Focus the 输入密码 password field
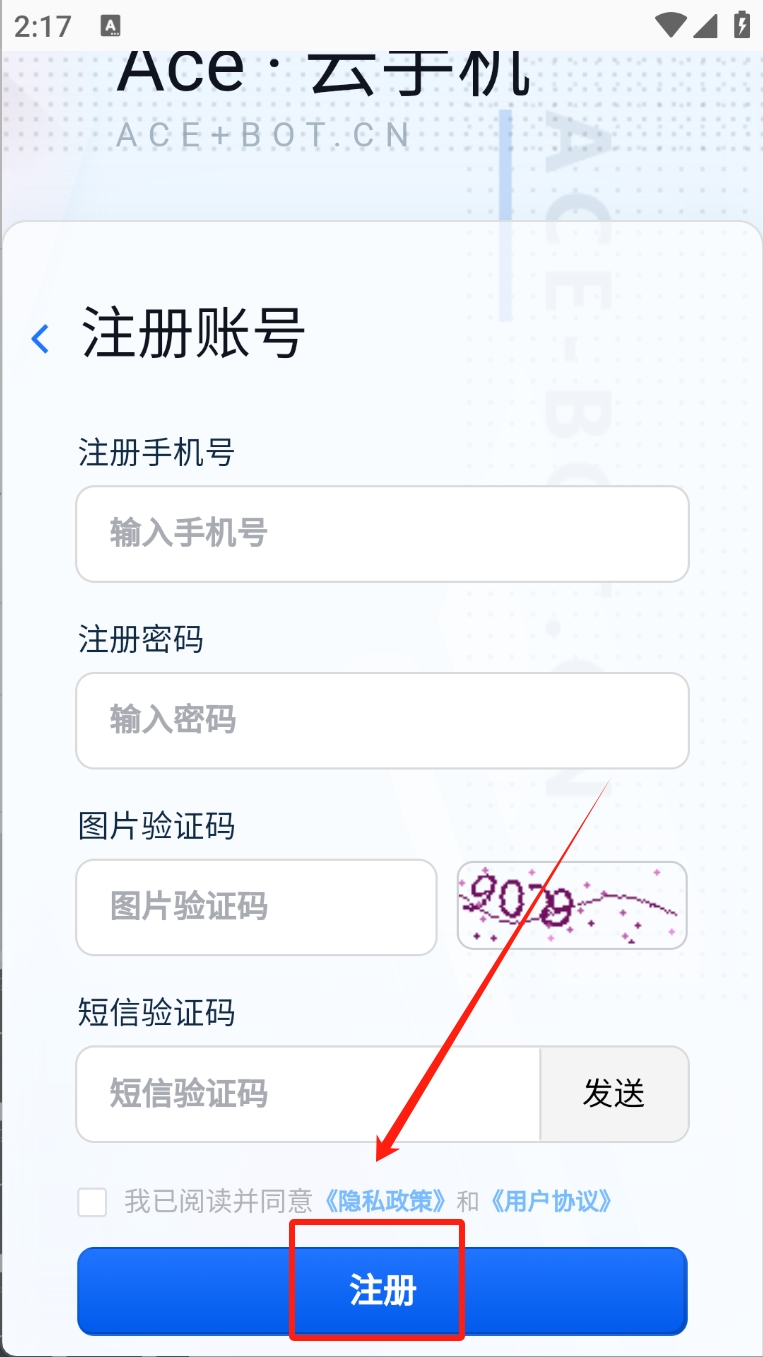The width and height of the screenshot is (763, 1357). (382, 721)
